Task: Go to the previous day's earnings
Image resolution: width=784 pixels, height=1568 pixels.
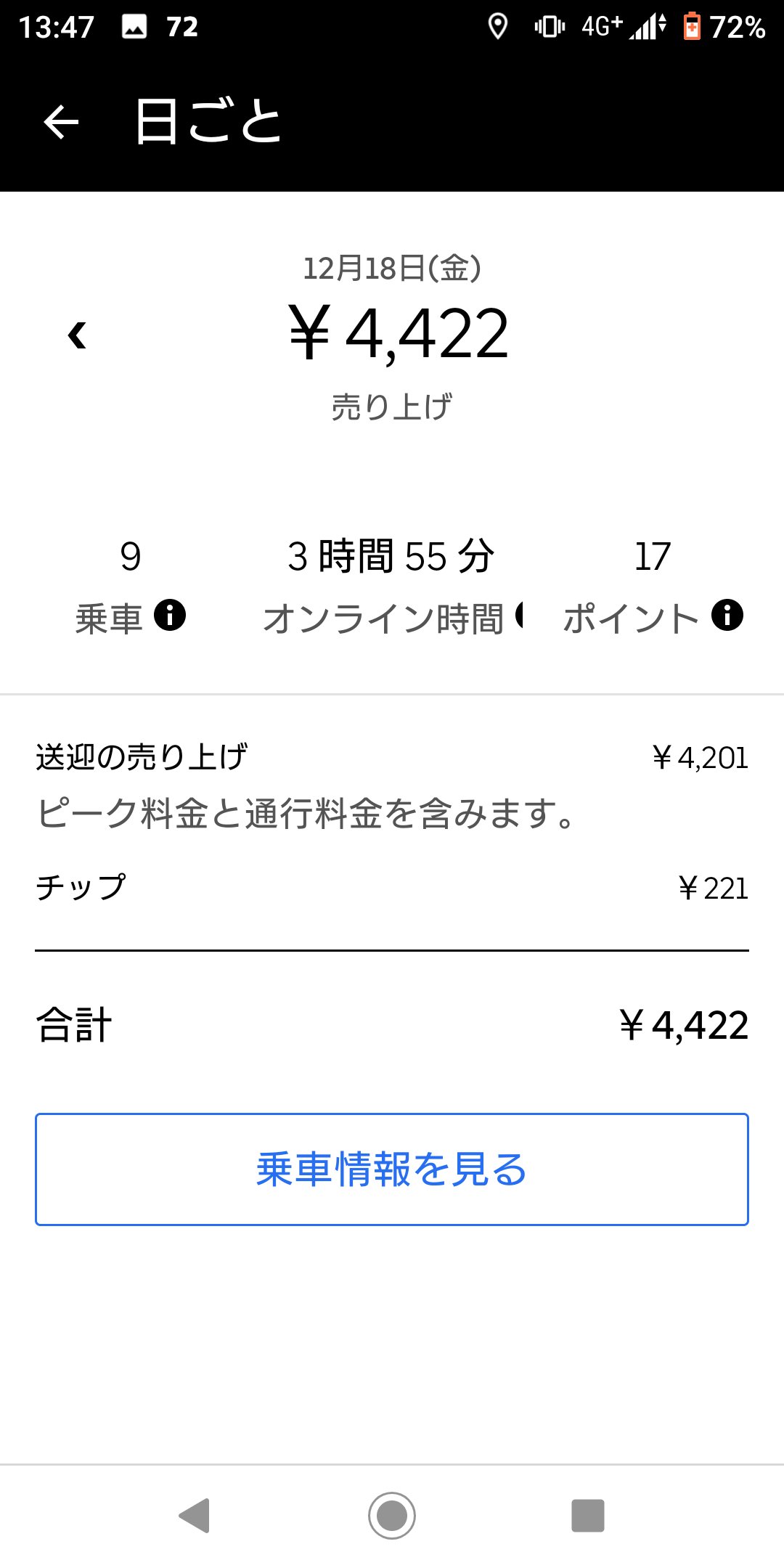Action: 77,335
